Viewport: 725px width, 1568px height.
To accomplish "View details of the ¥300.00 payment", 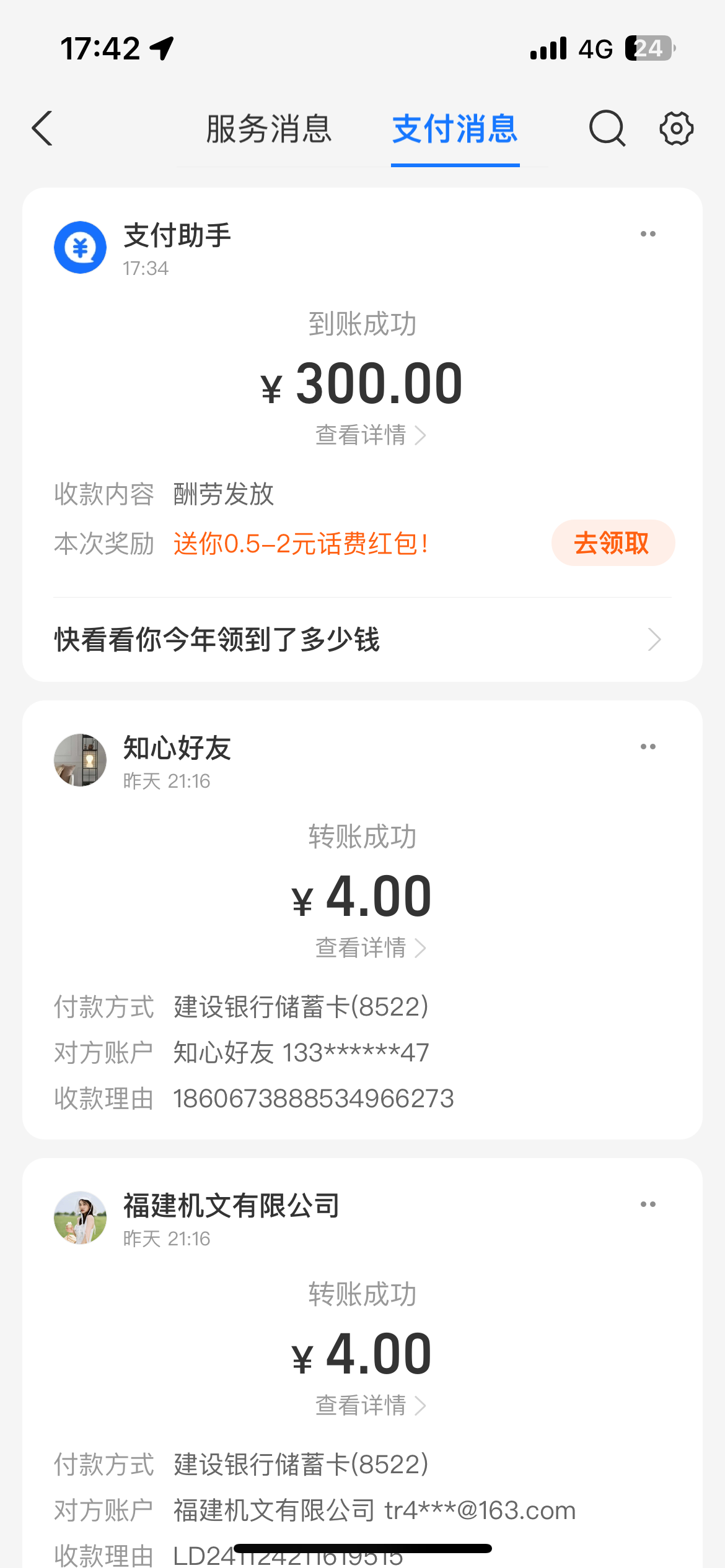I will pyautogui.click(x=370, y=435).
